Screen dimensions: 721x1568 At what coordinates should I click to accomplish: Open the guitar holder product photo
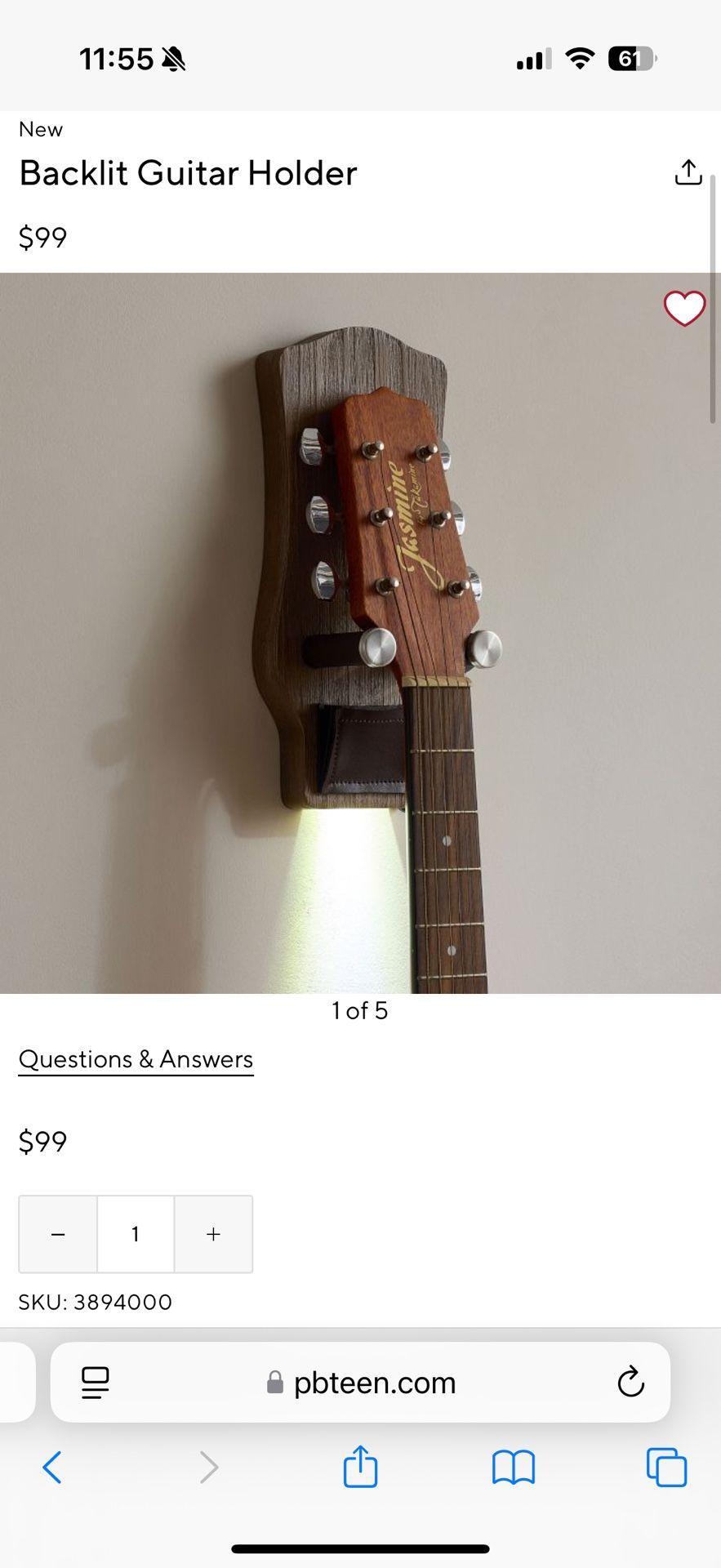pos(359,633)
